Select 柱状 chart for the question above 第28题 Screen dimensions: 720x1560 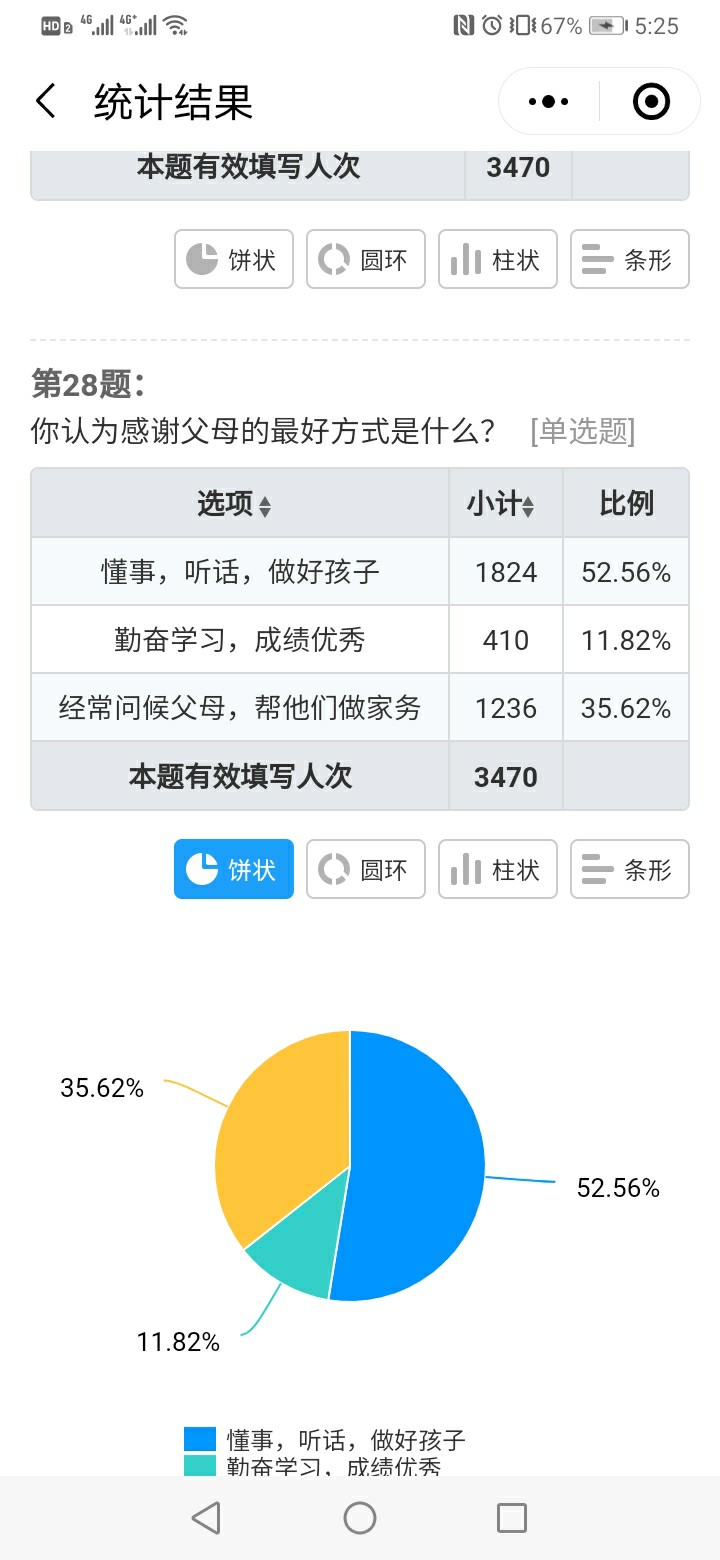click(498, 260)
